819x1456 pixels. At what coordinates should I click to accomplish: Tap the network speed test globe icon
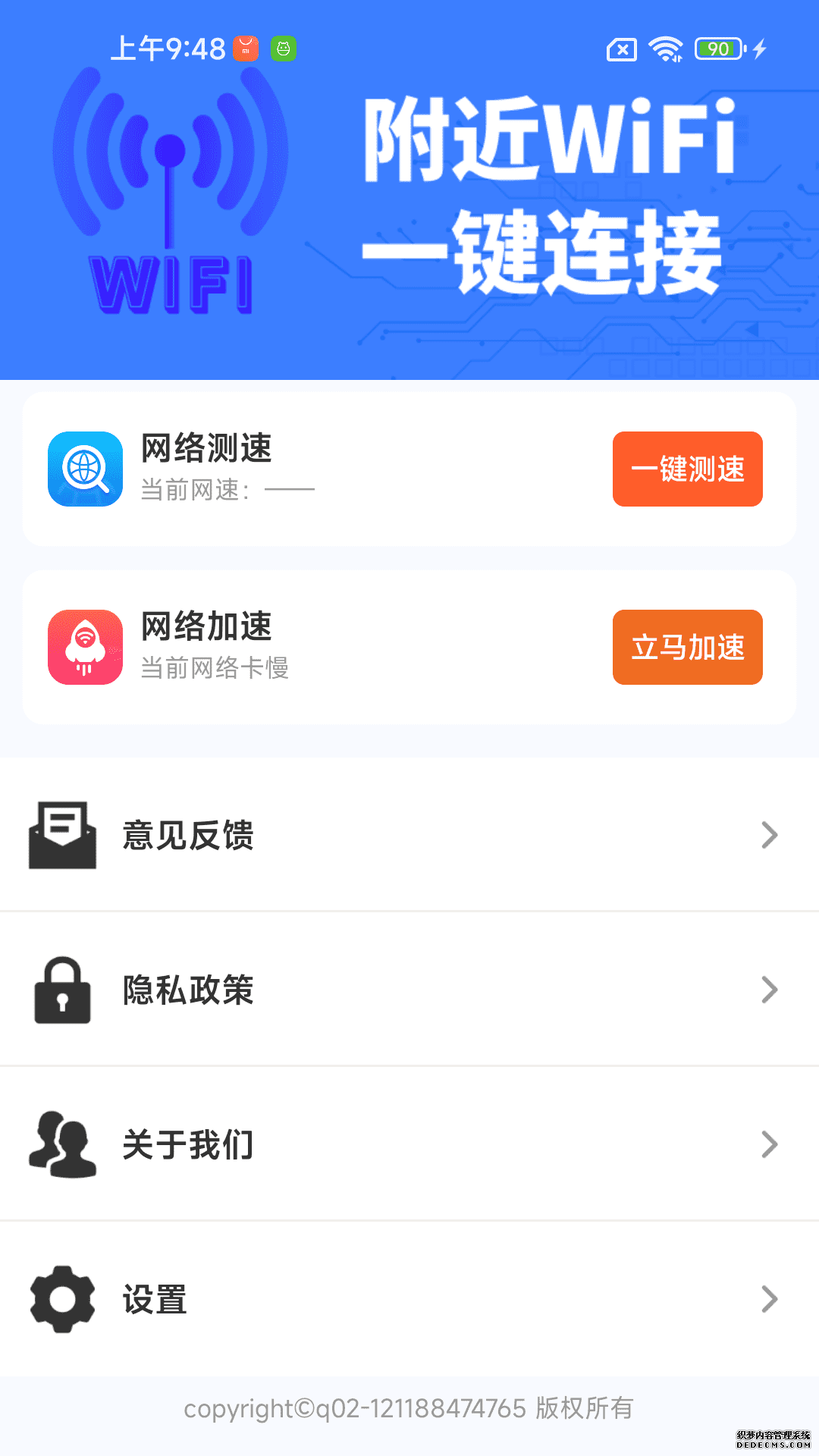click(85, 469)
